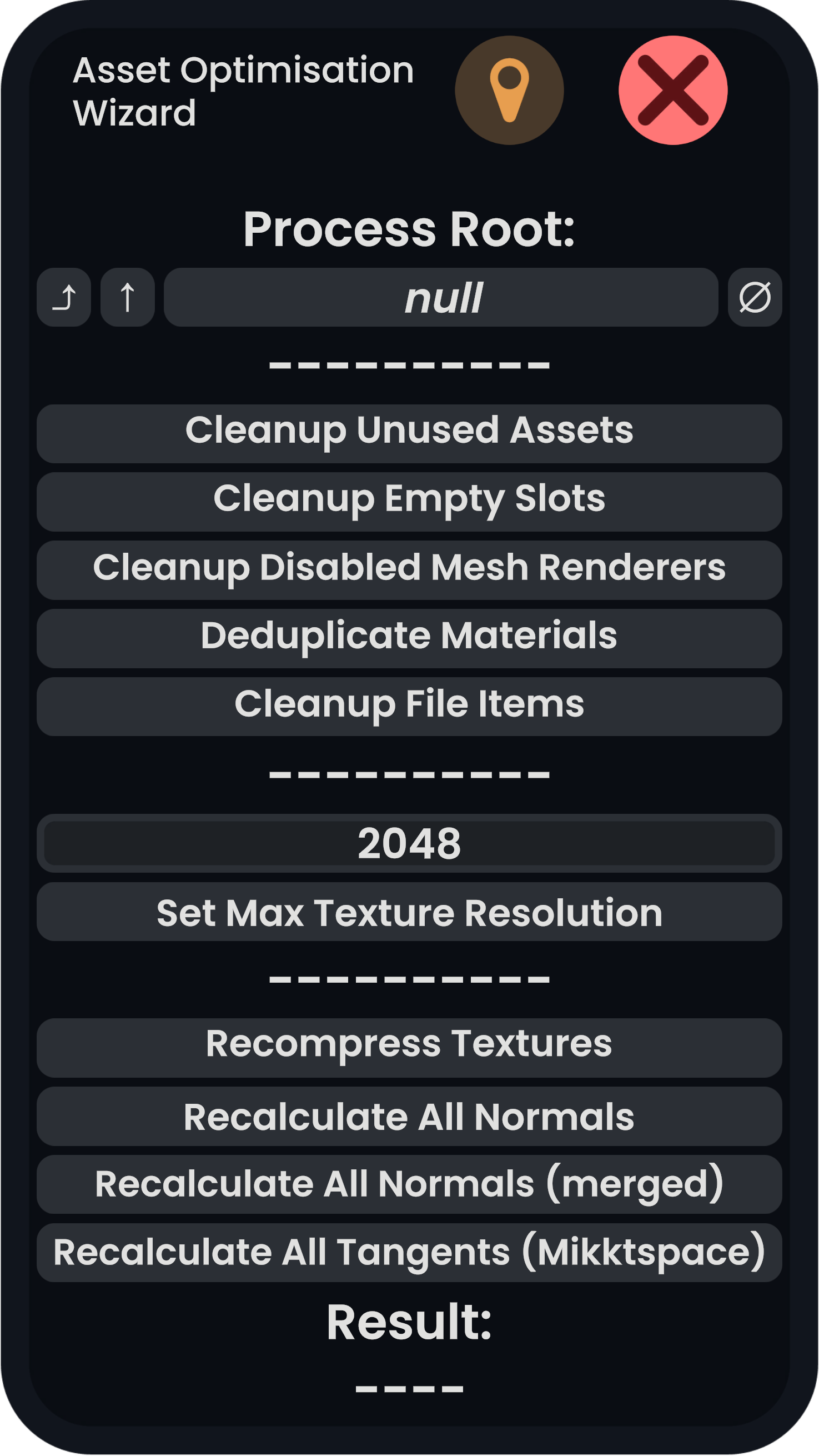Run Cleanup File Items

pos(409,707)
